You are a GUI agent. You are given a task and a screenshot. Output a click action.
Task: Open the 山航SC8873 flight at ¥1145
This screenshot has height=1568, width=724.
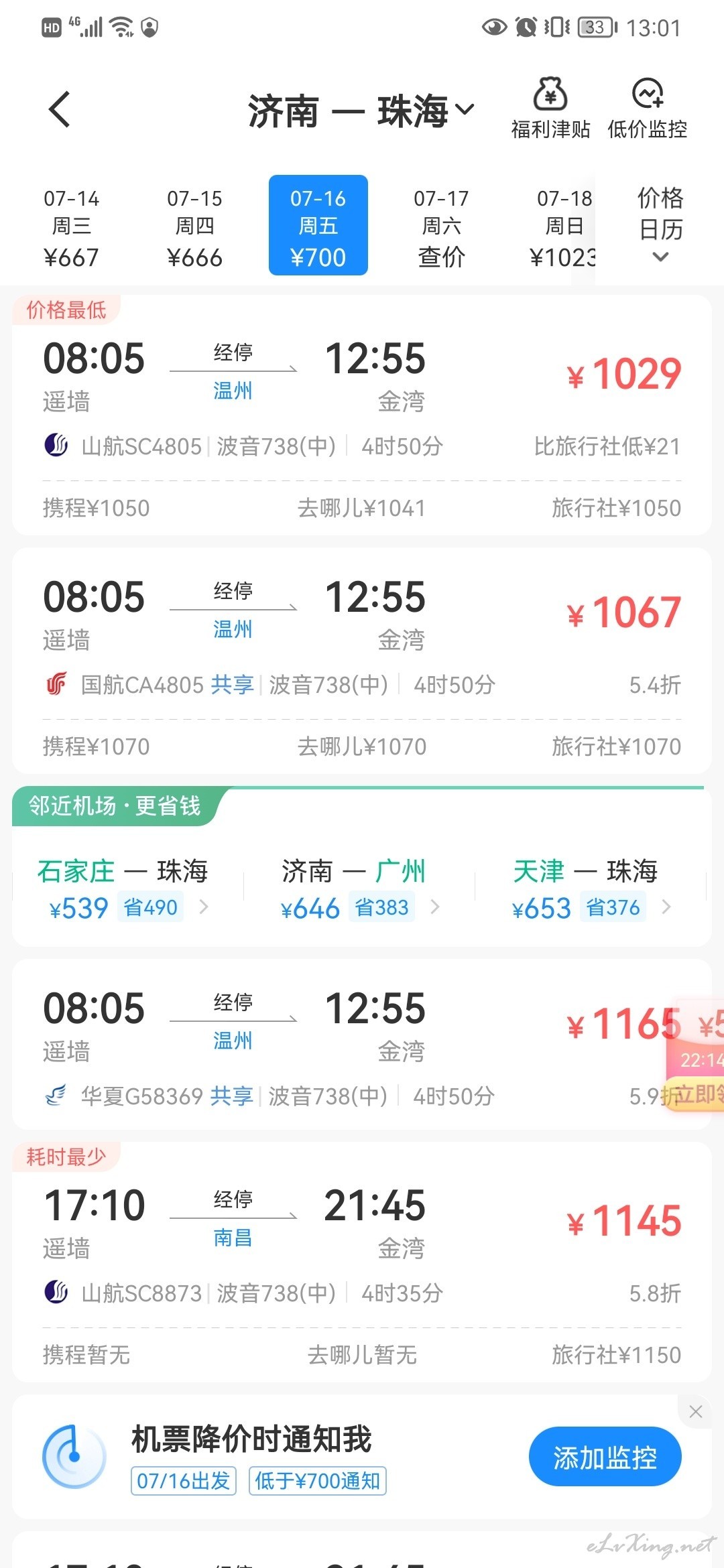point(362,1262)
